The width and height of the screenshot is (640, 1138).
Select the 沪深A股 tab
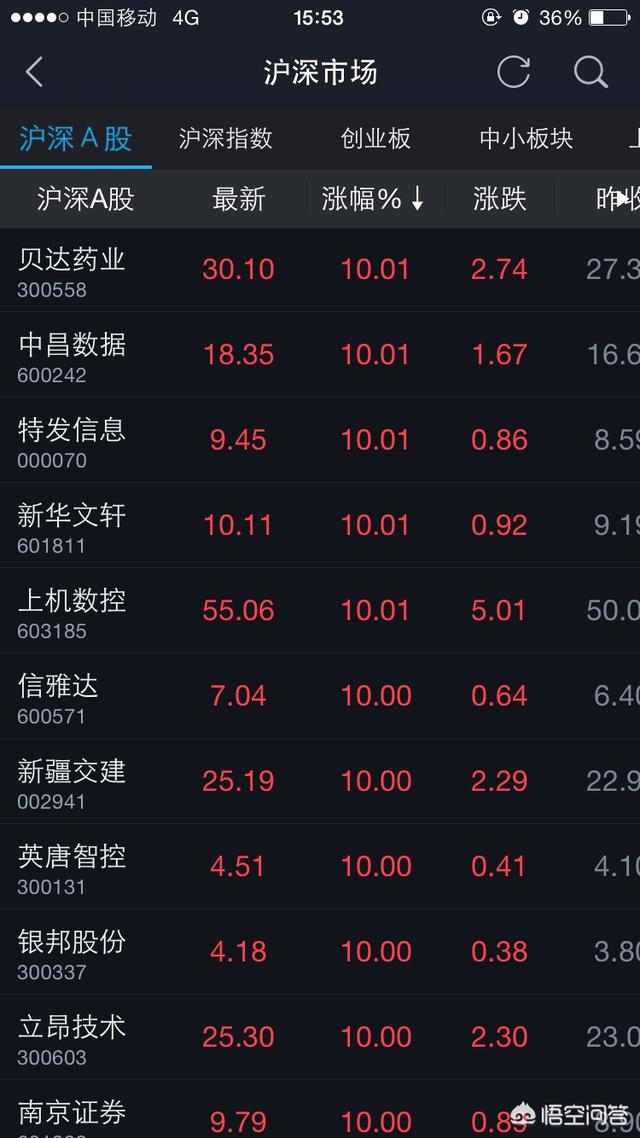[x=75, y=138]
